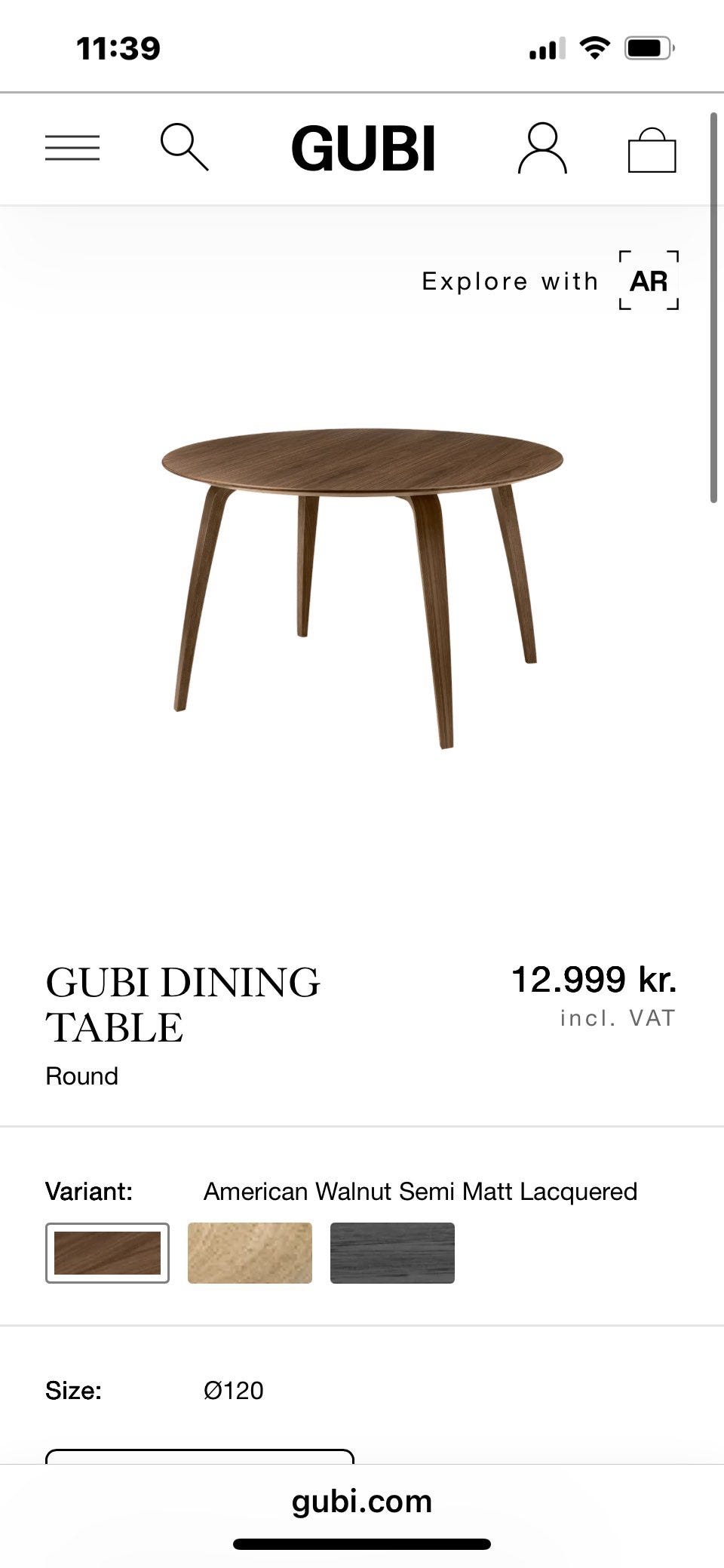
Task: Choose the grey stained variant swatch
Action: (x=392, y=1254)
